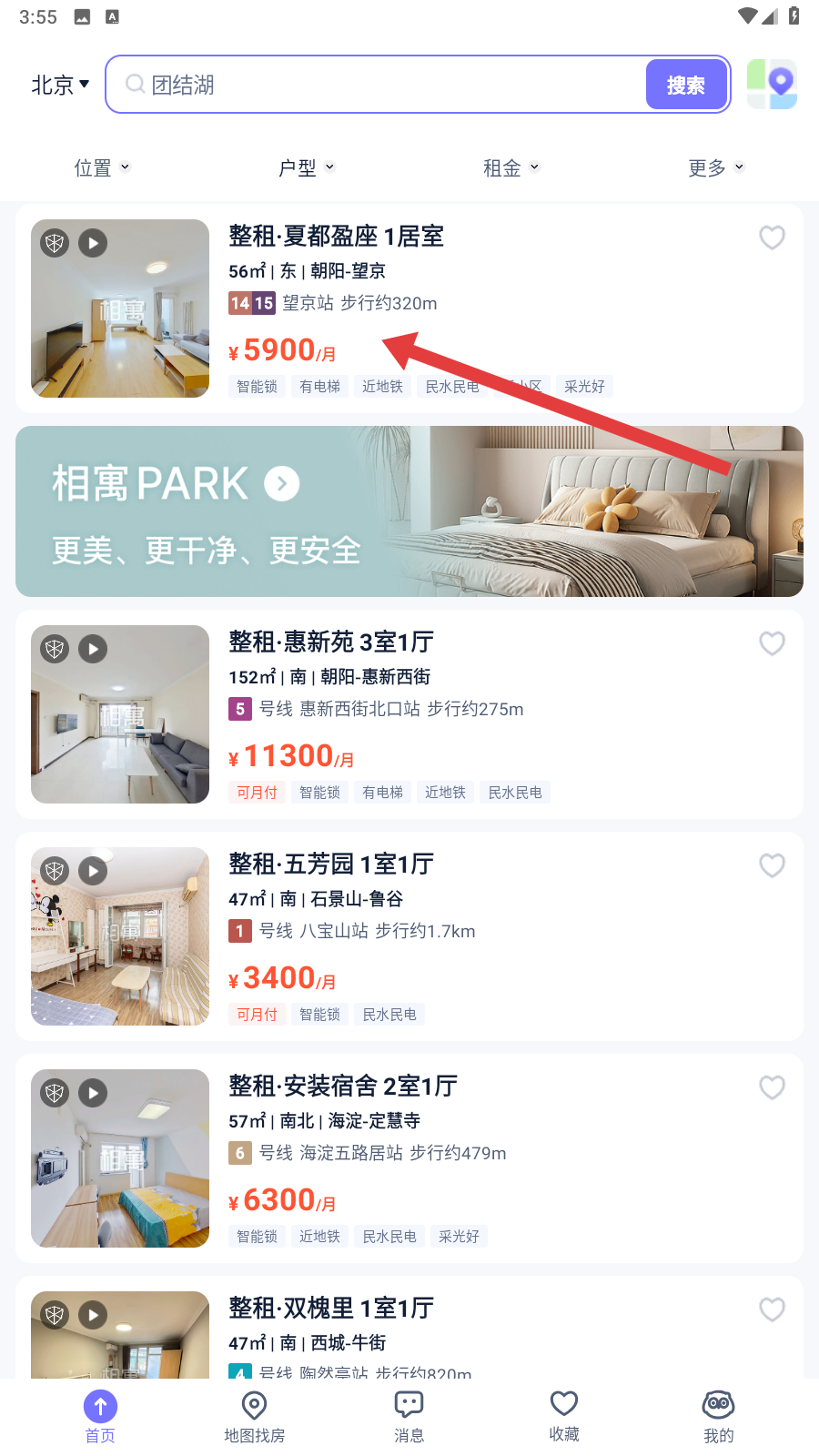The image size is (819, 1456).
Task: Switch to the 地图找房 tab
Action: click(x=255, y=1417)
